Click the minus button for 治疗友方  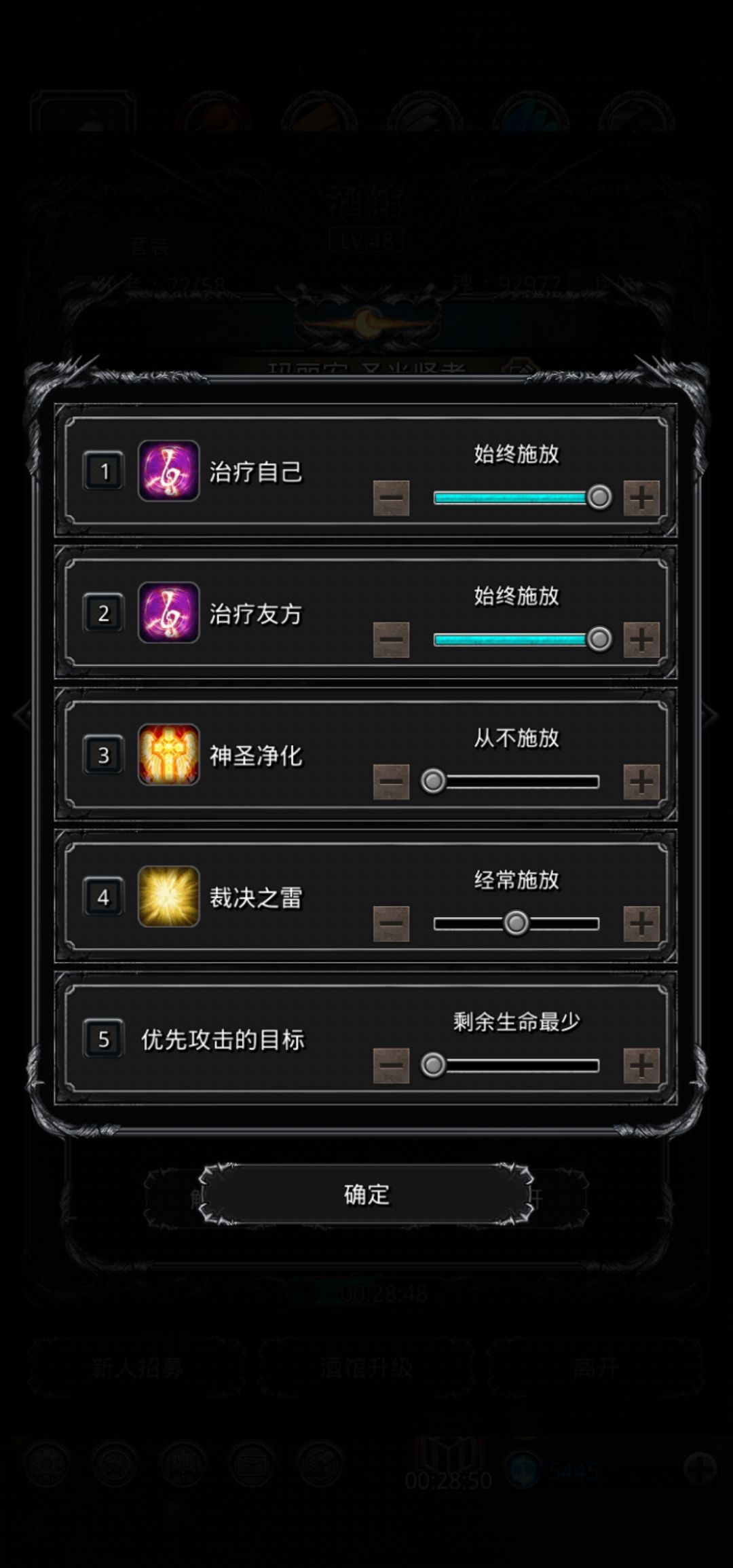[391, 639]
